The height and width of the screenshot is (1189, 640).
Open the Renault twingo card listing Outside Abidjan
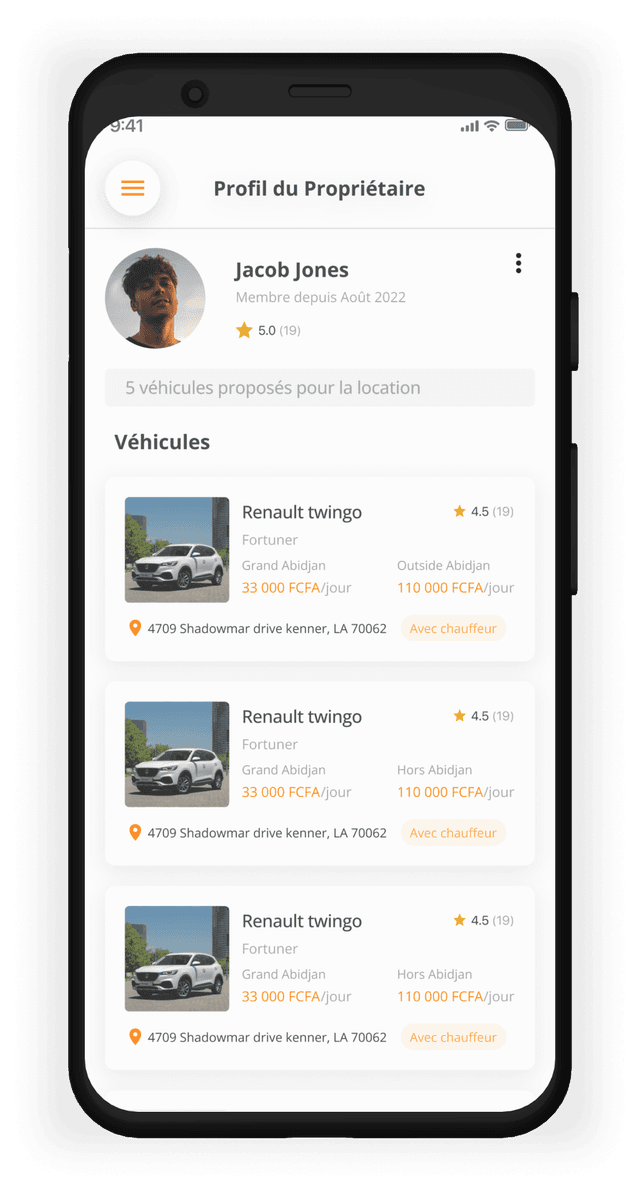[x=320, y=568]
